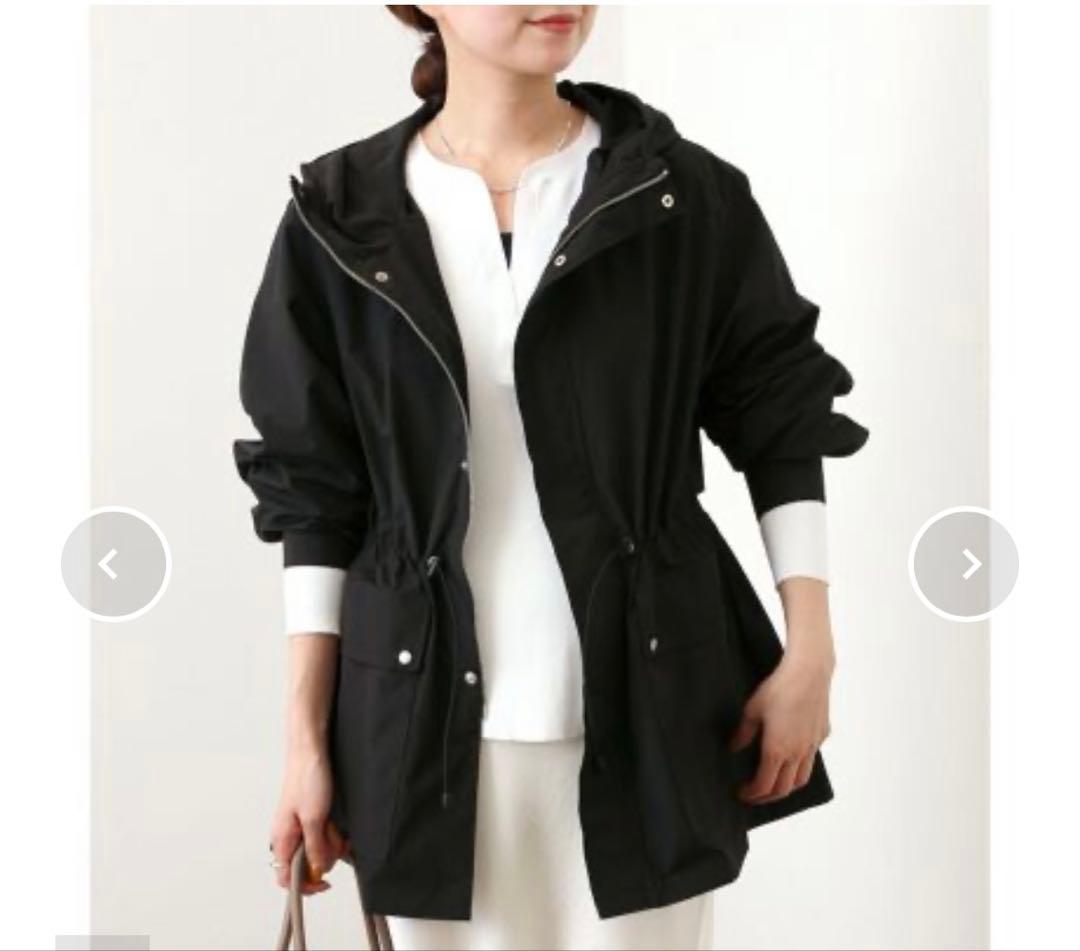Screen dimensions: 1080x951
Task: Show the next product photo
Action: tap(964, 565)
